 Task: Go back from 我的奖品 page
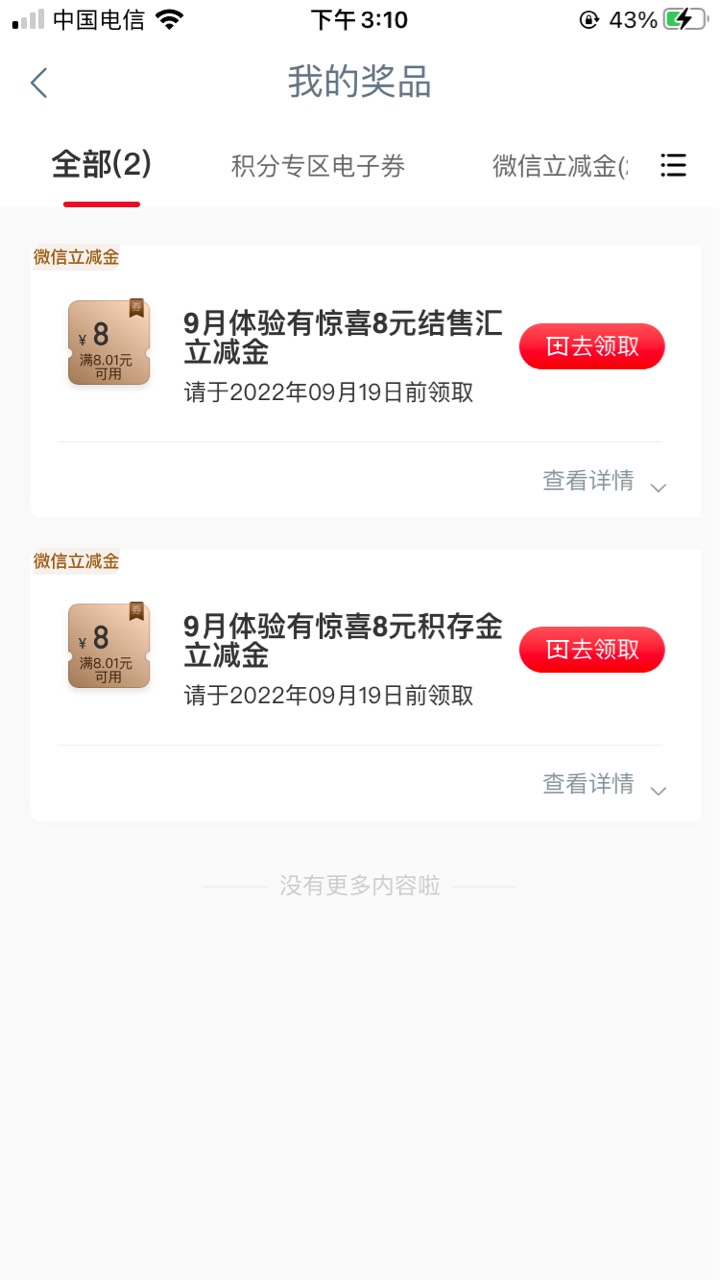click(x=39, y=83)
